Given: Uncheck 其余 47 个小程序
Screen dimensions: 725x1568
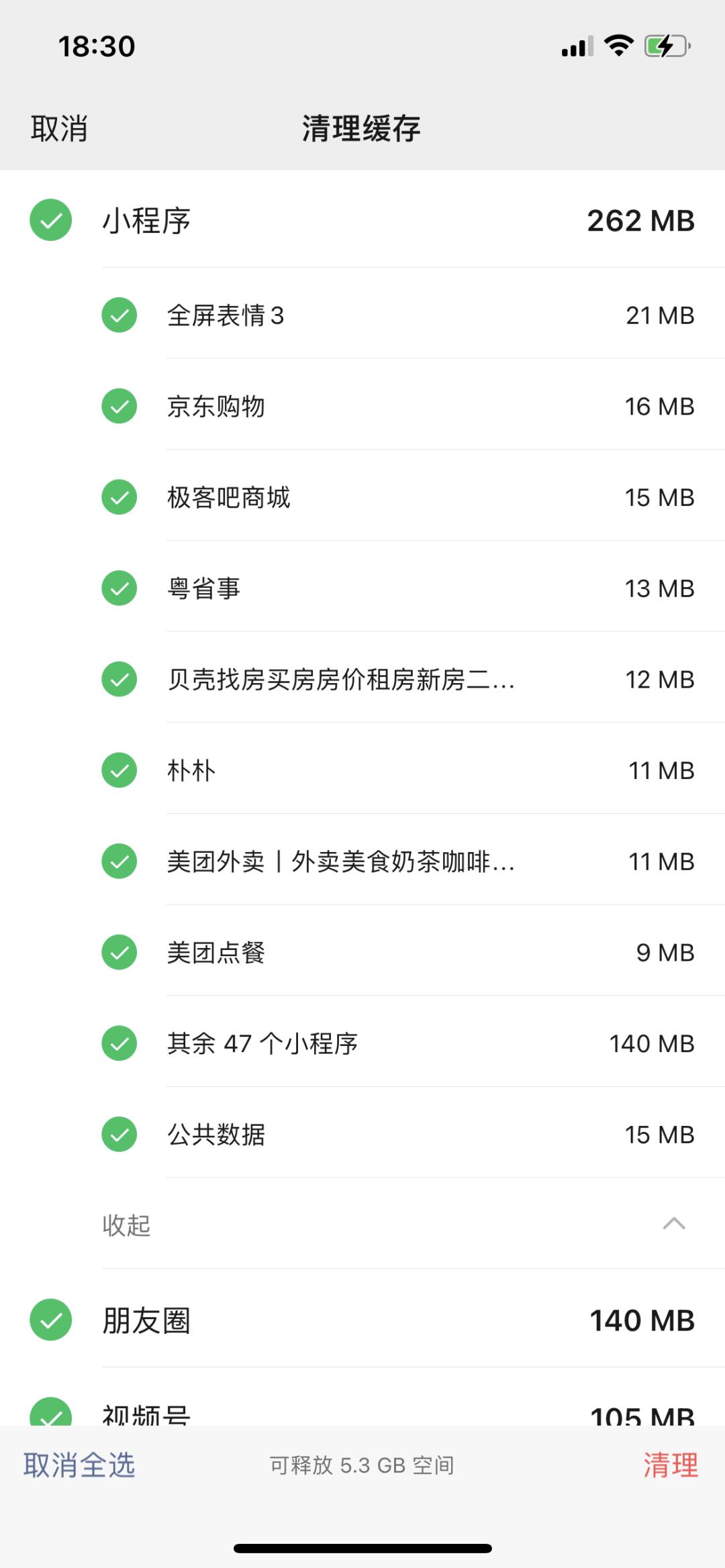Looking at the screenshot, I should pos(119,1044).
